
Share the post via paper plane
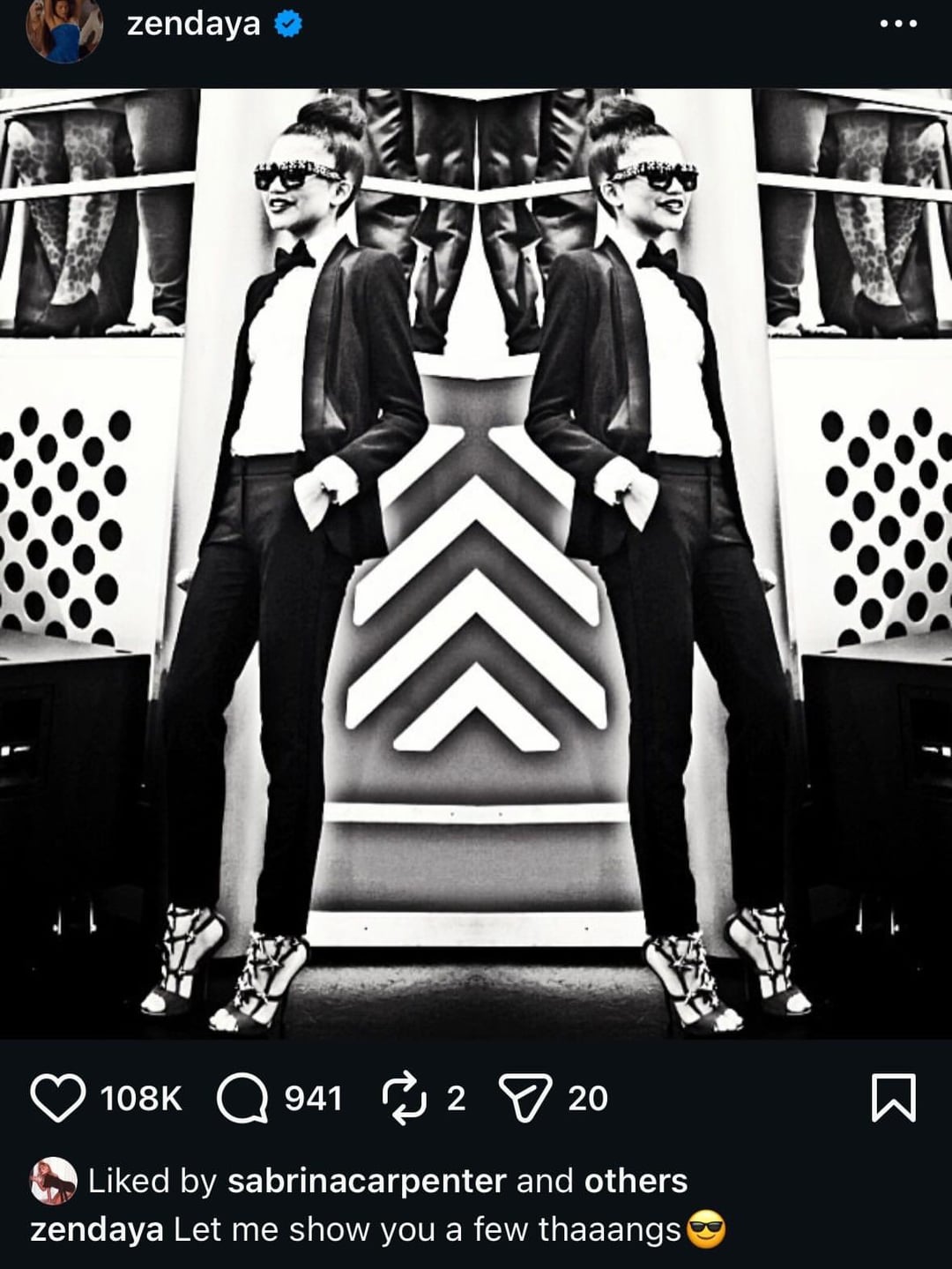point(524,1099)
